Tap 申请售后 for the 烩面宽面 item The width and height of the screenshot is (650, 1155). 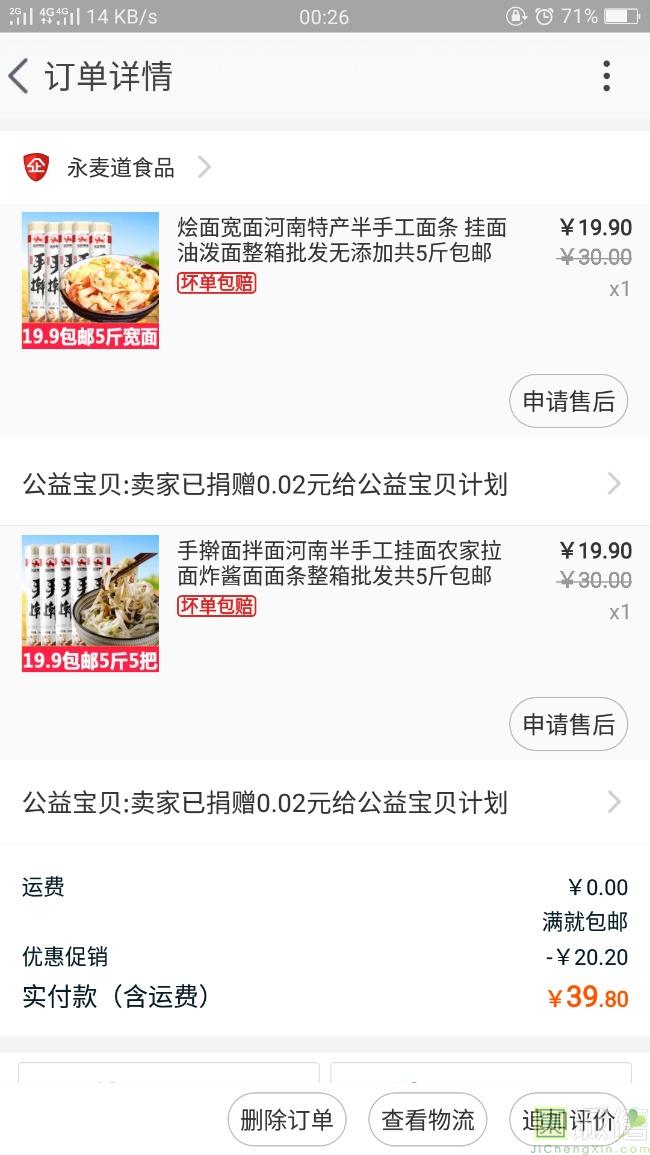point(568,401)
